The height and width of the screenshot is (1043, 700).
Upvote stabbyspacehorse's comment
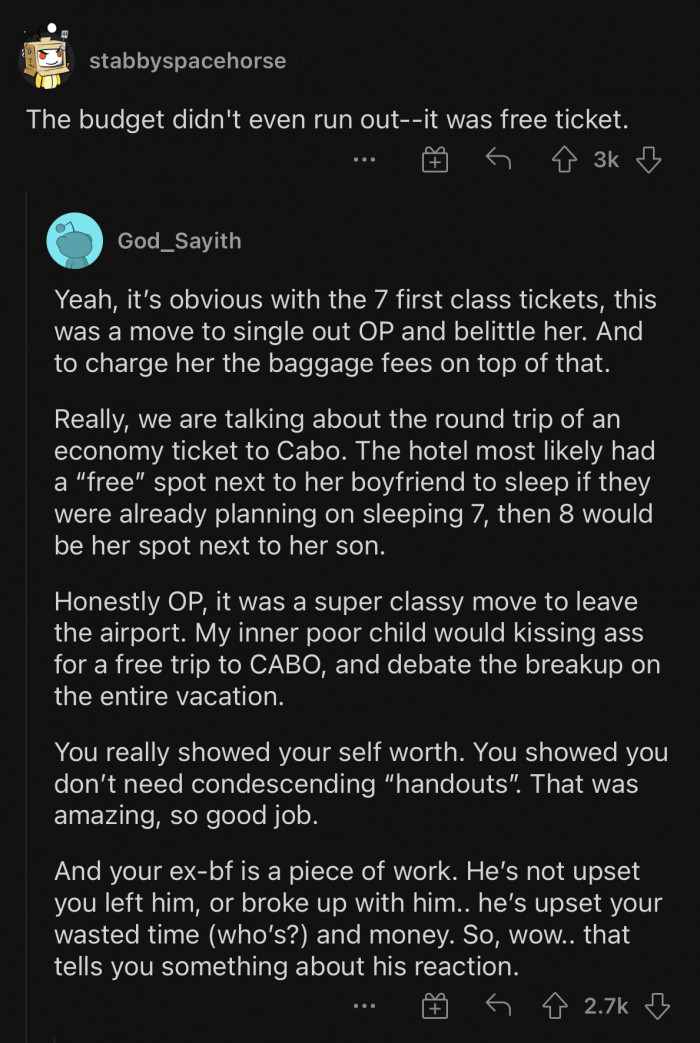pyautogui.click(x=562, y=159)
